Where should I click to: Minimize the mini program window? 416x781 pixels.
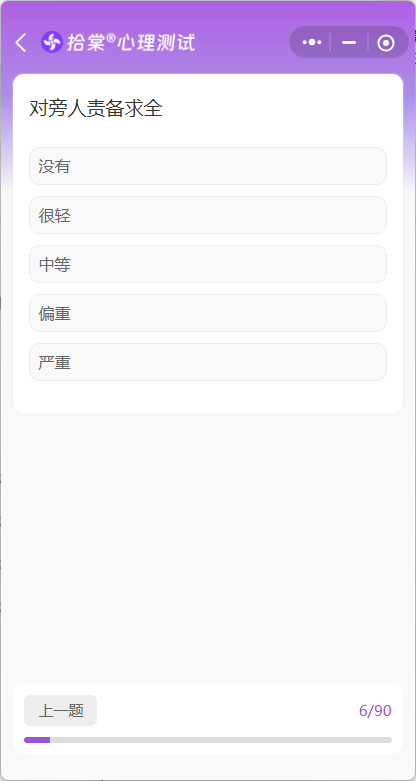349,43
